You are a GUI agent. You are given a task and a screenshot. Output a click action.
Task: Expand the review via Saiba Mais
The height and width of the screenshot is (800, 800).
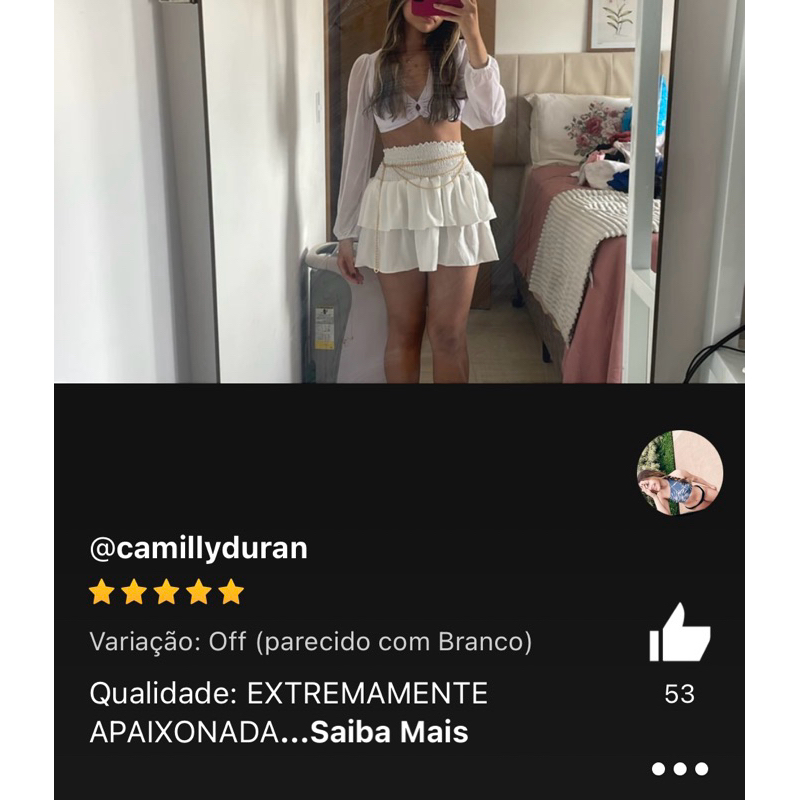[389, 732]
